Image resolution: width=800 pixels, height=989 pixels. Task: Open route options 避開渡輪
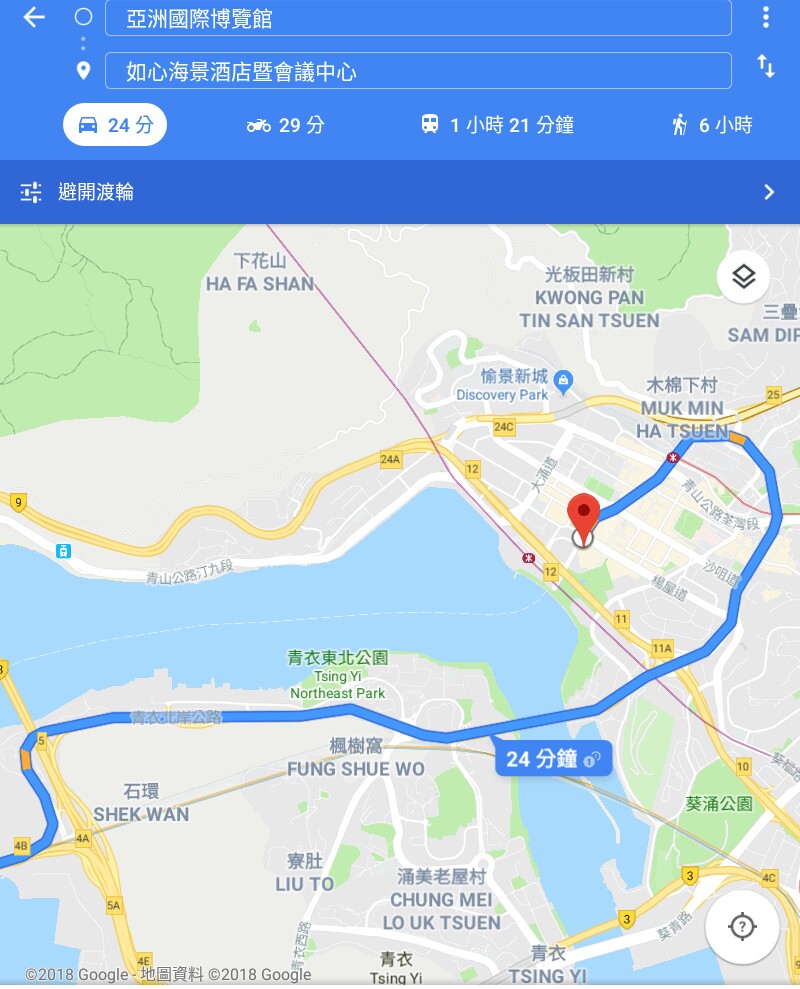[400, 192]
